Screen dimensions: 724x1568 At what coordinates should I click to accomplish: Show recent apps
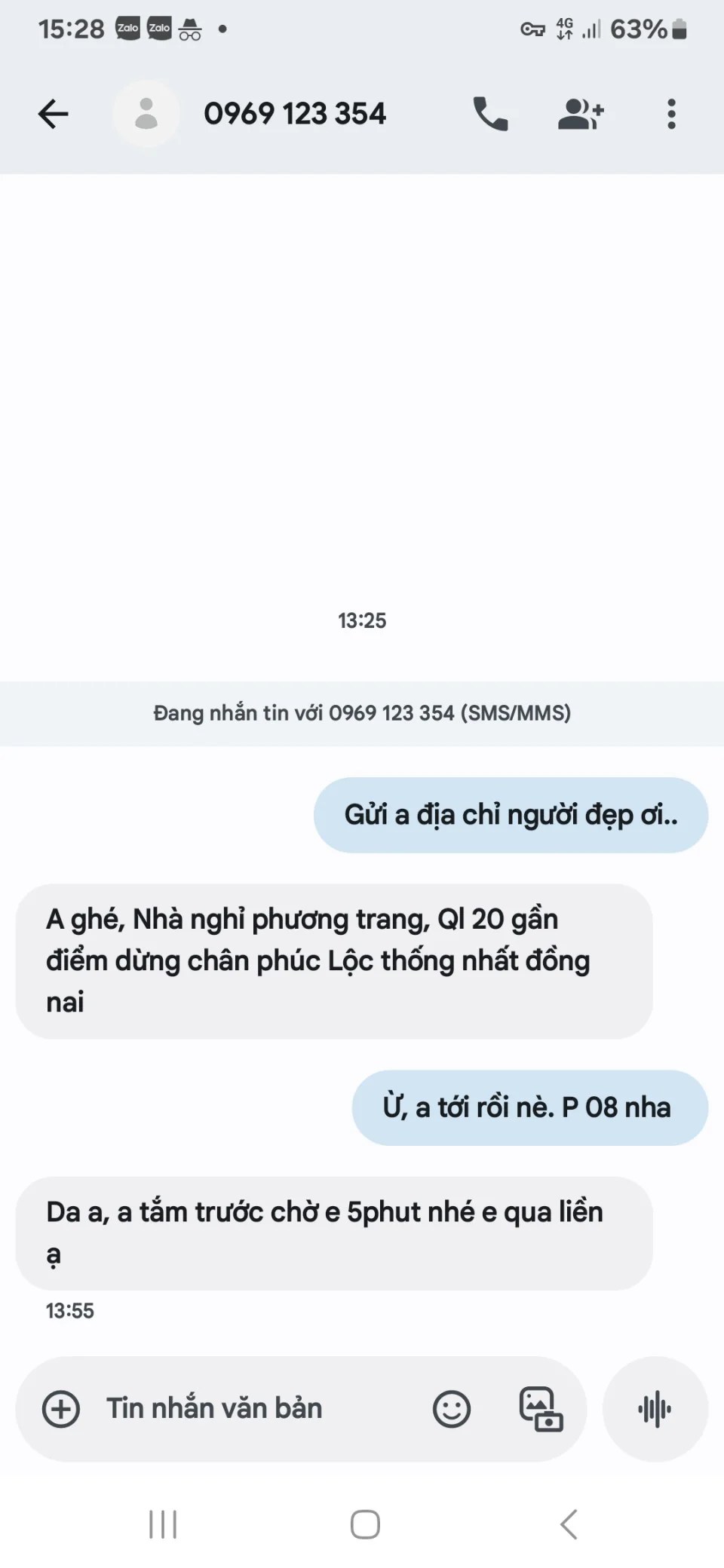163,1524
